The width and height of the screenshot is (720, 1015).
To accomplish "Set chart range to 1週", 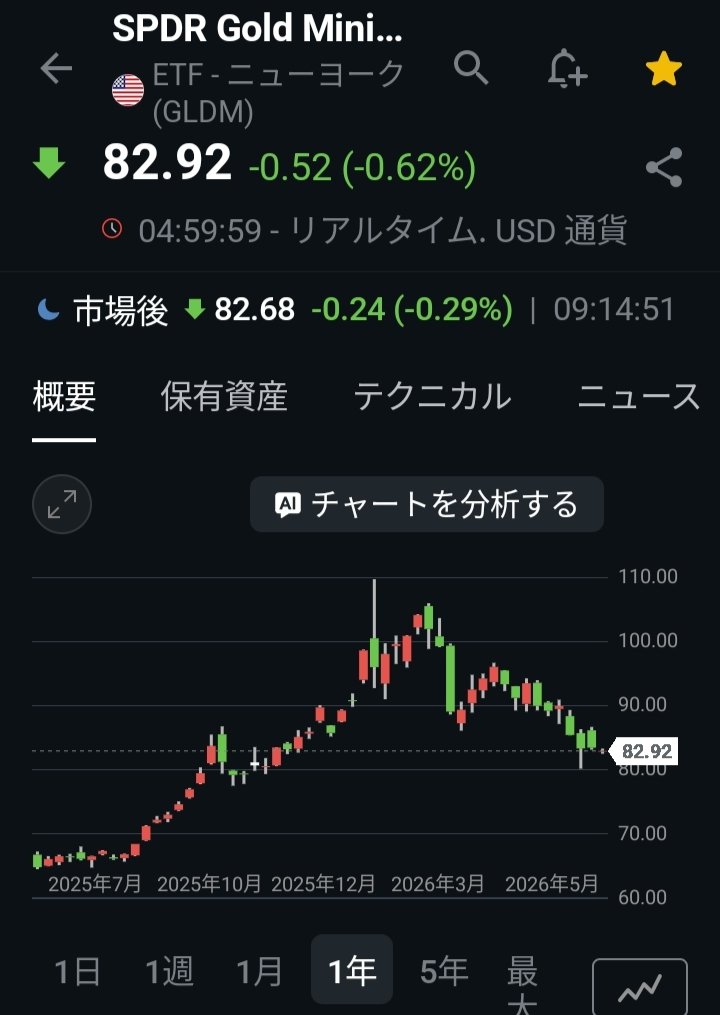I will (x=169, y=972).
